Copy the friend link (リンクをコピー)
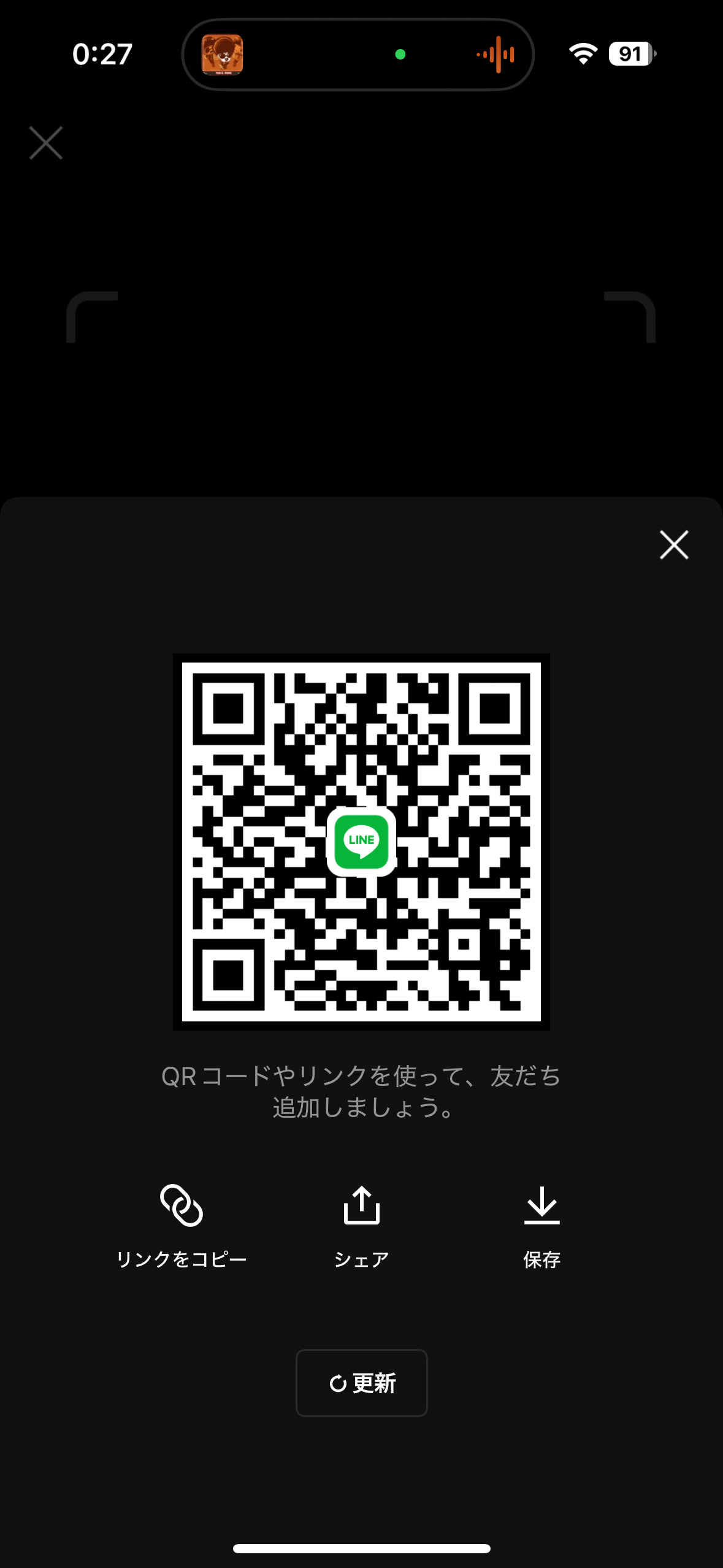Image resolution: width=723 pixels, height=1568 pixels. pos(182,1224)
